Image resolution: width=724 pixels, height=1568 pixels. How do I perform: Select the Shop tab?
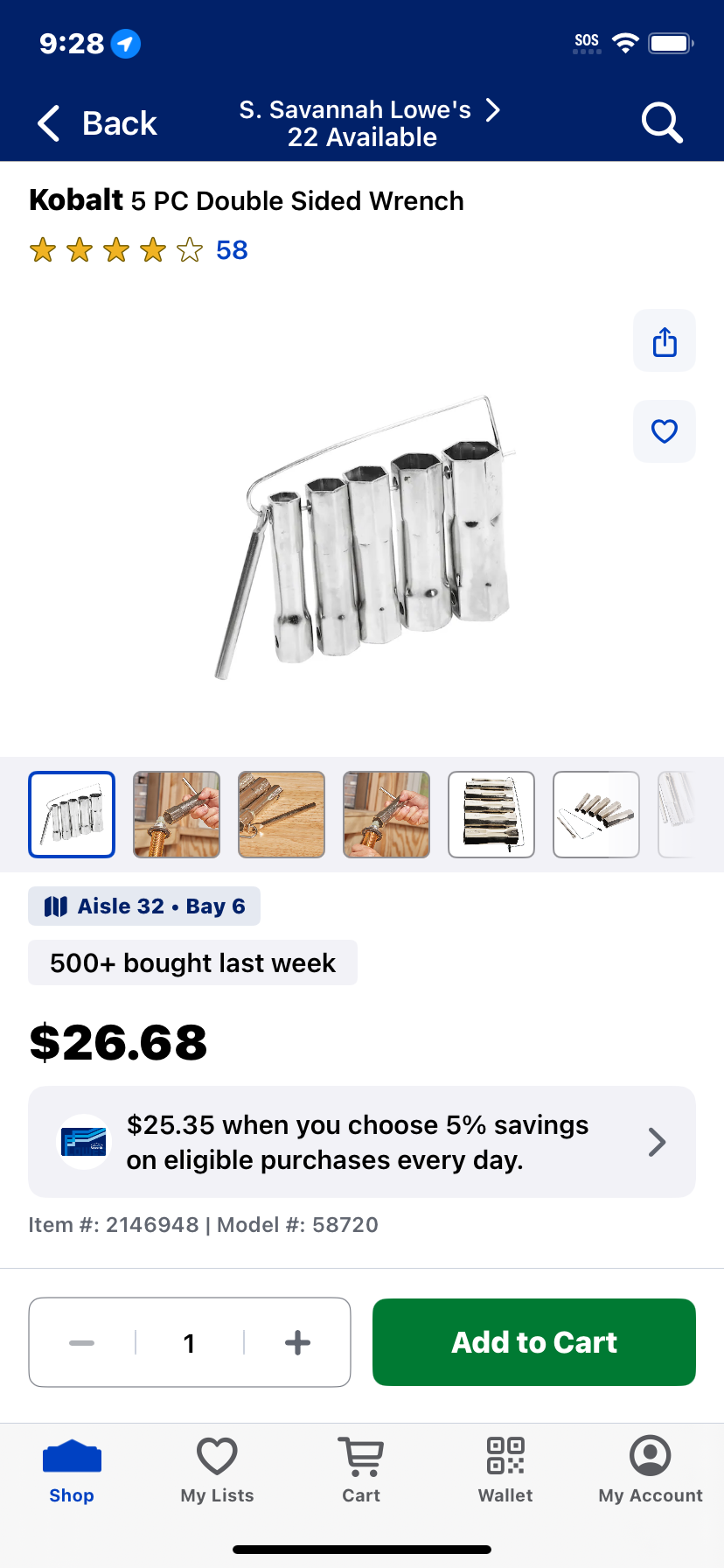click(x=72, y=1470)
